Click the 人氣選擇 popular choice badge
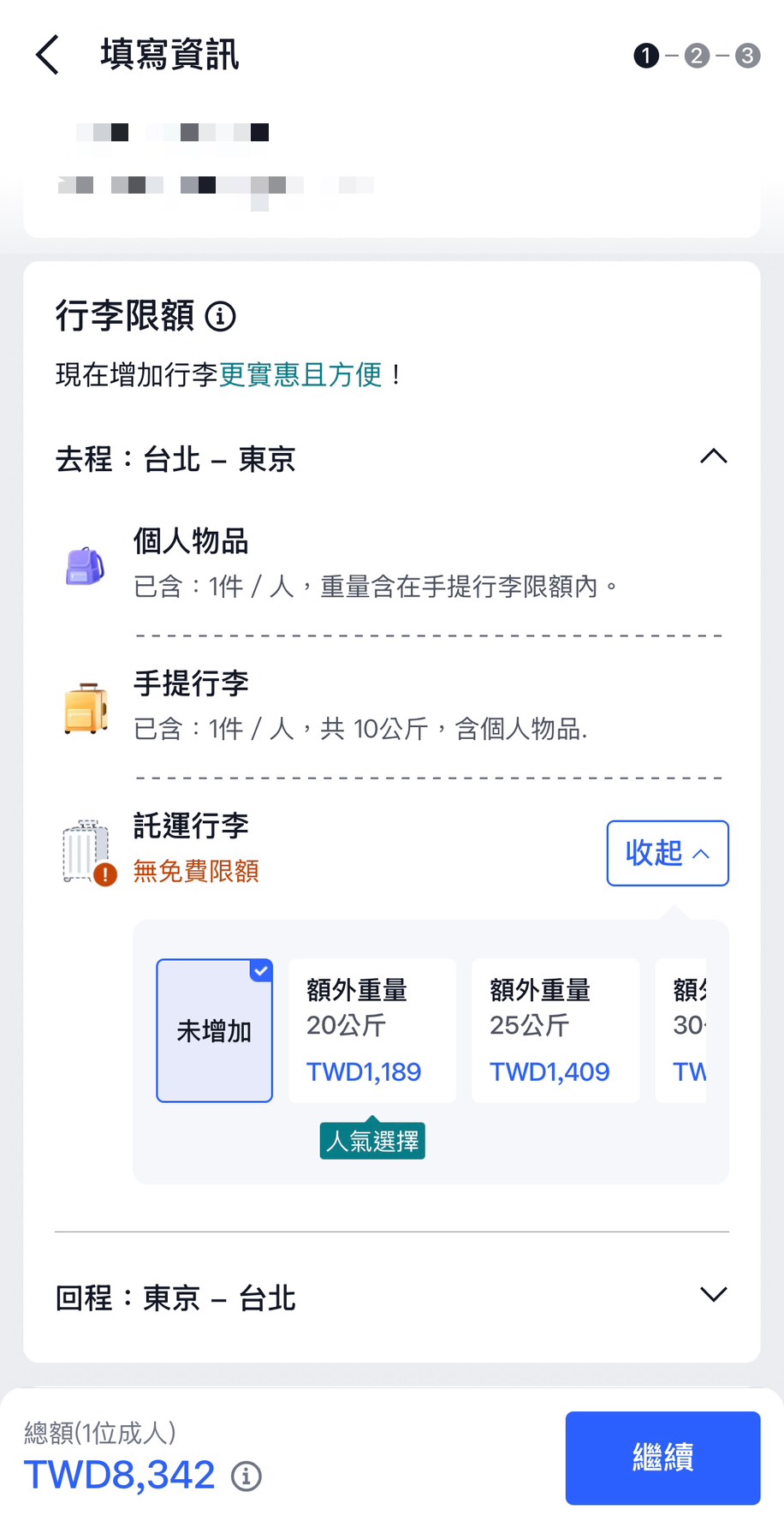 click(371, 1140)
